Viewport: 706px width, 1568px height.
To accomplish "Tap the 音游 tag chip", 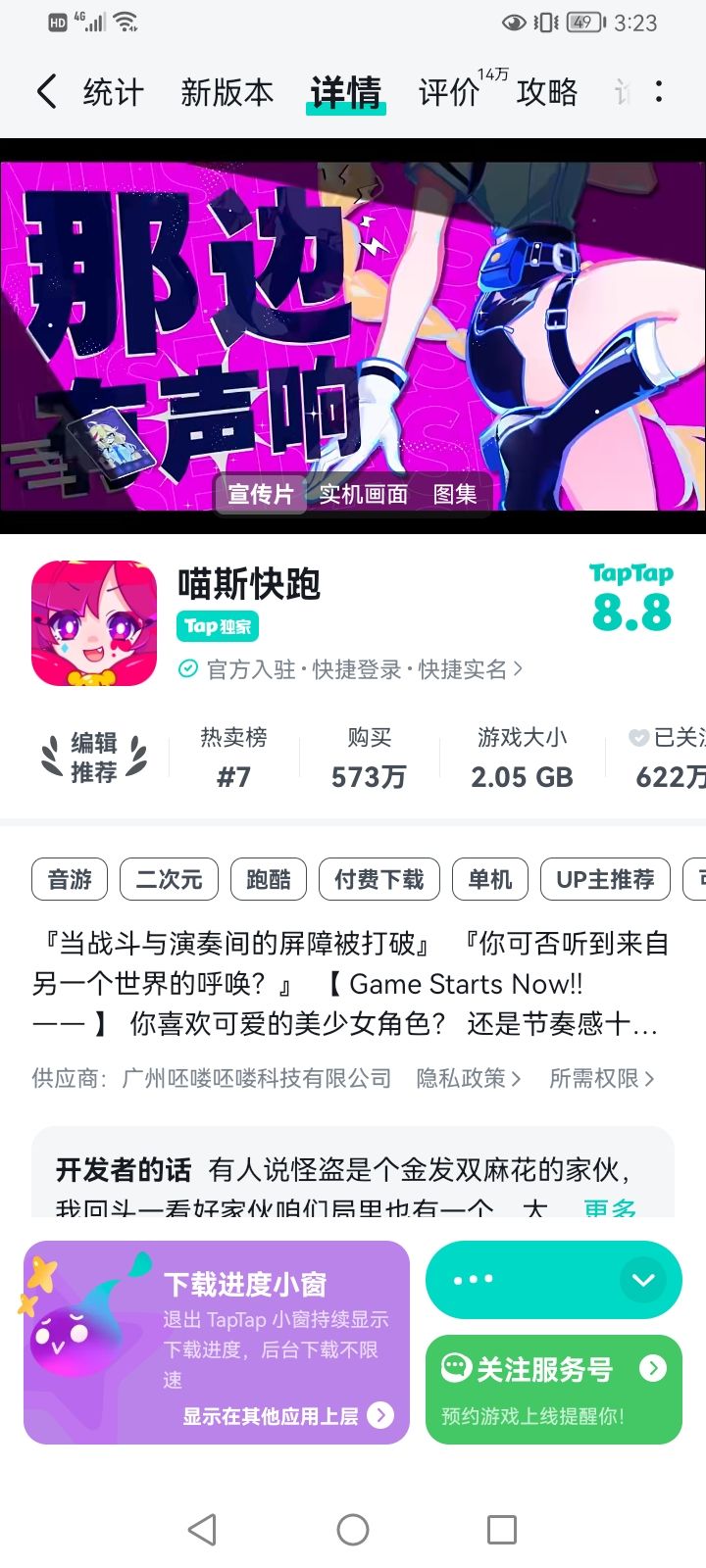I will 70,879.
